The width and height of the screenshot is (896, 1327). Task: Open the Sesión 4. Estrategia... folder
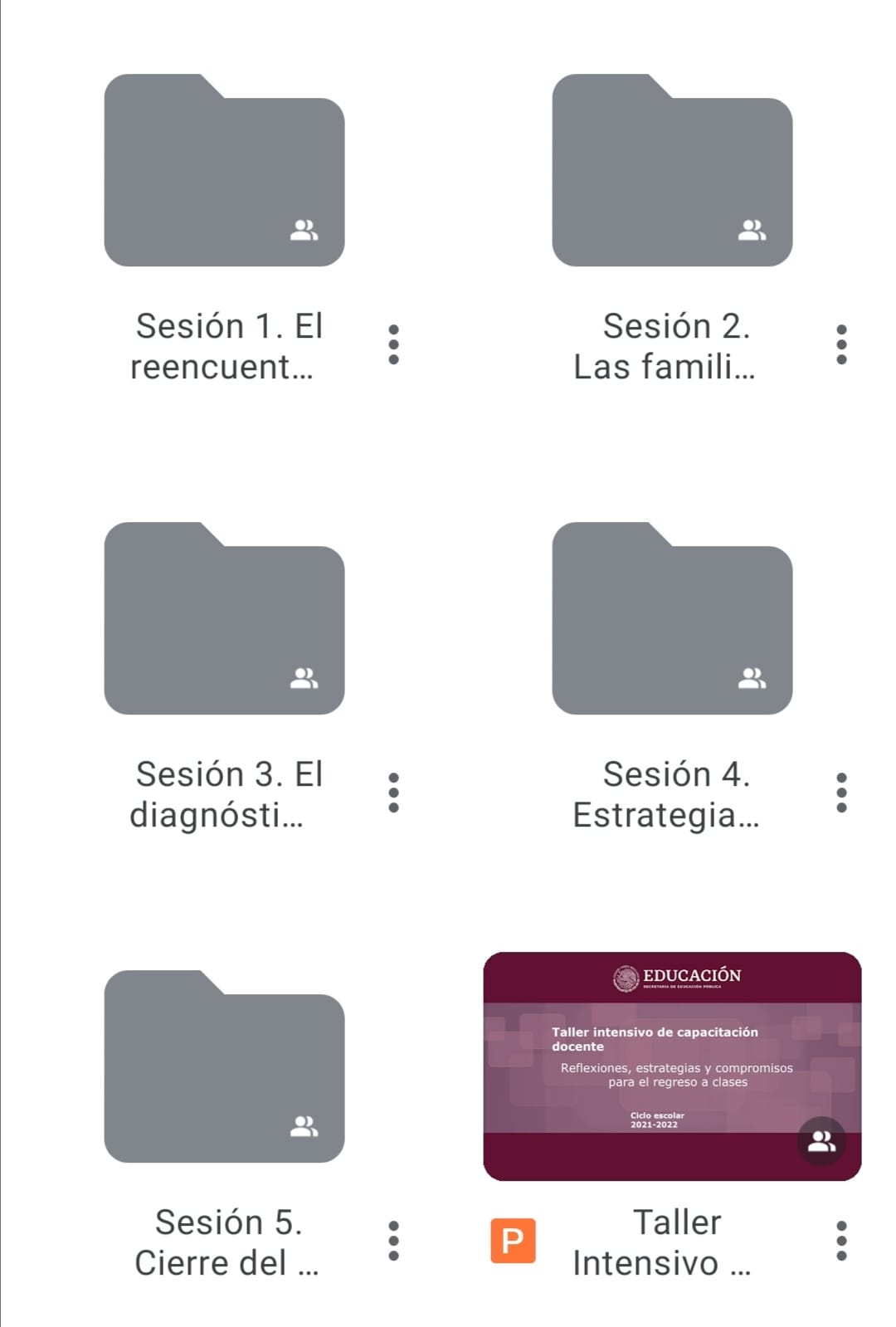[672, 619]
